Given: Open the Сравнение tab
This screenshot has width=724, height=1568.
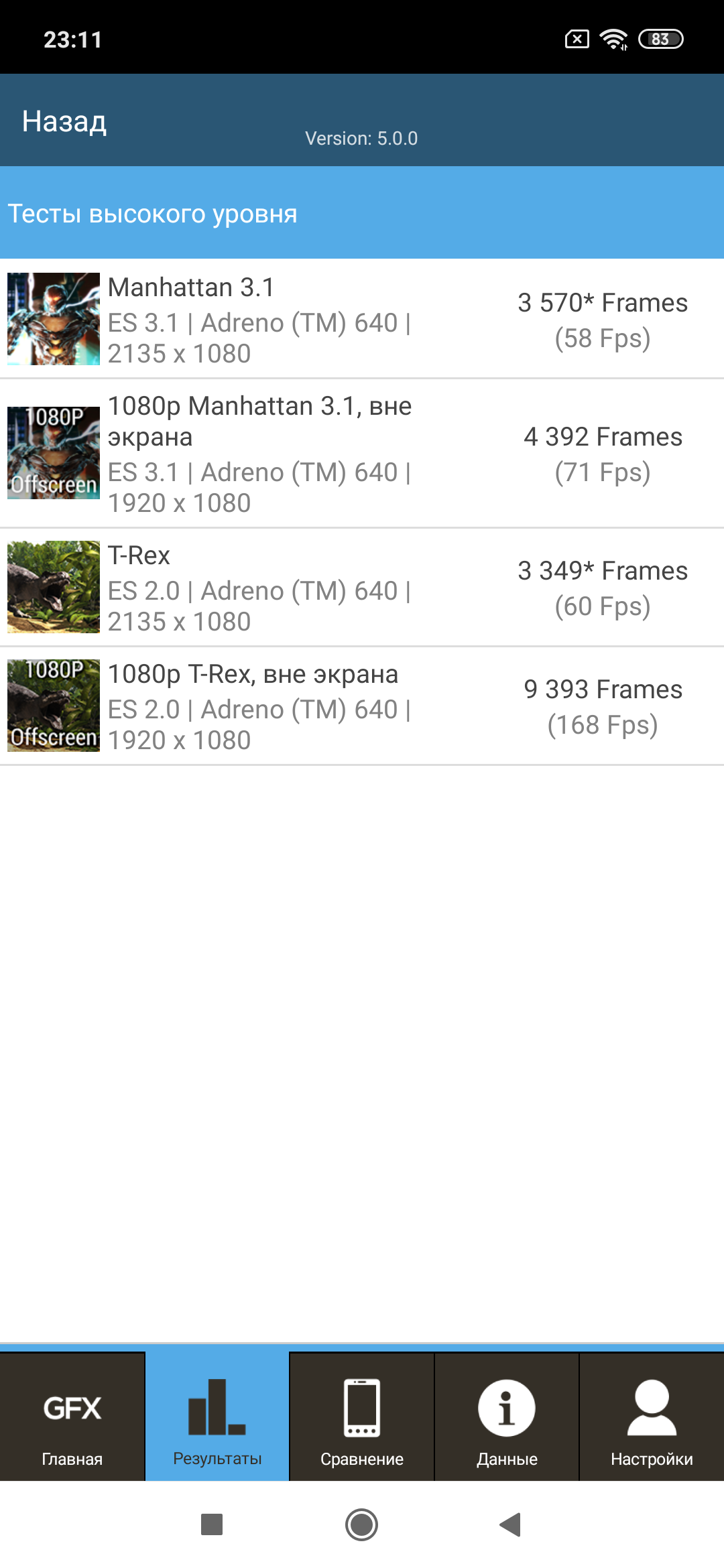Looking at the screenshot, I should 362,1418.
